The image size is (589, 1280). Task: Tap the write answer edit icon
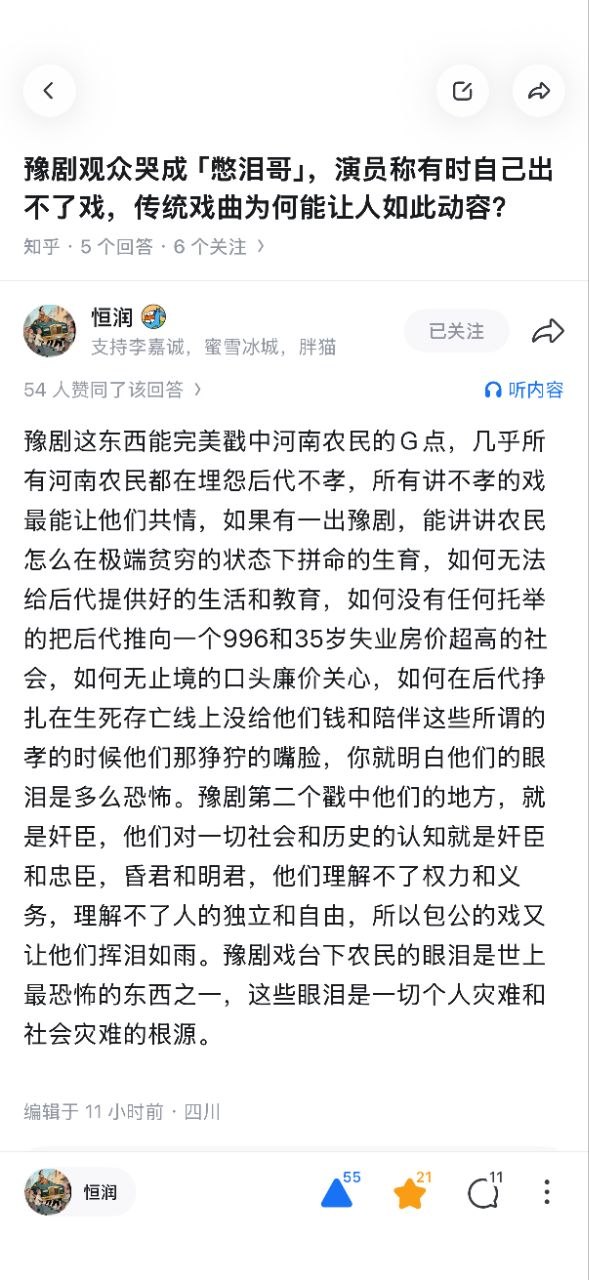462,91
